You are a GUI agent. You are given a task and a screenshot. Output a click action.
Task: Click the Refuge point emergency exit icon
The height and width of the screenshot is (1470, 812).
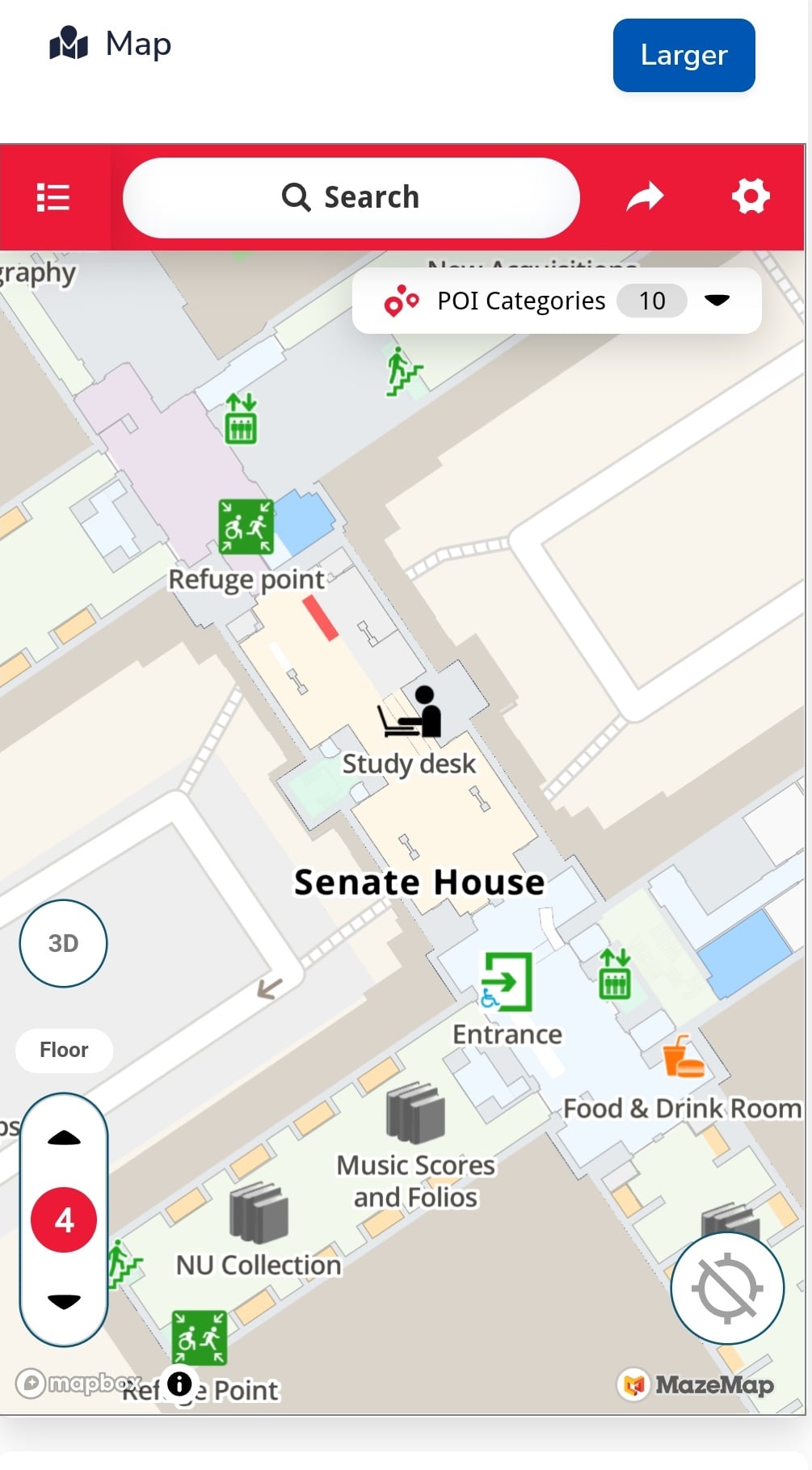pos(245,526)
